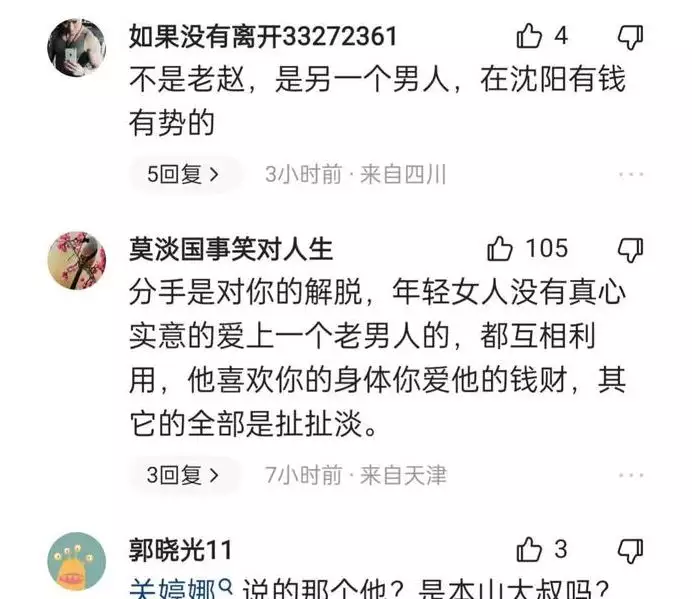
Task: Expand the 5回复 replies
Action: click(x=182, y=174)
